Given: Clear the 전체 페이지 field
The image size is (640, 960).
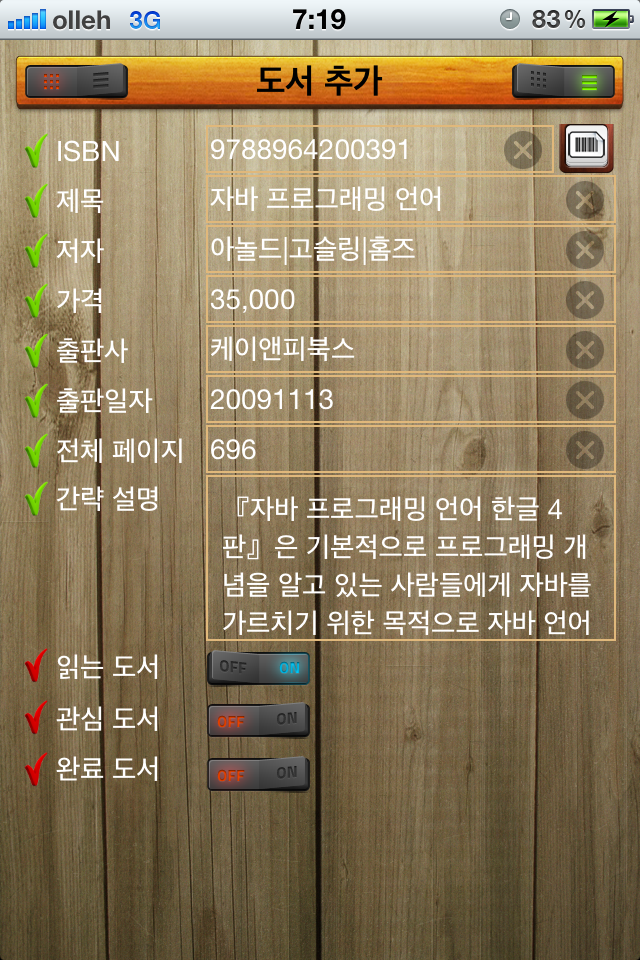Looking at the screenshot, I should pos(585,450).
